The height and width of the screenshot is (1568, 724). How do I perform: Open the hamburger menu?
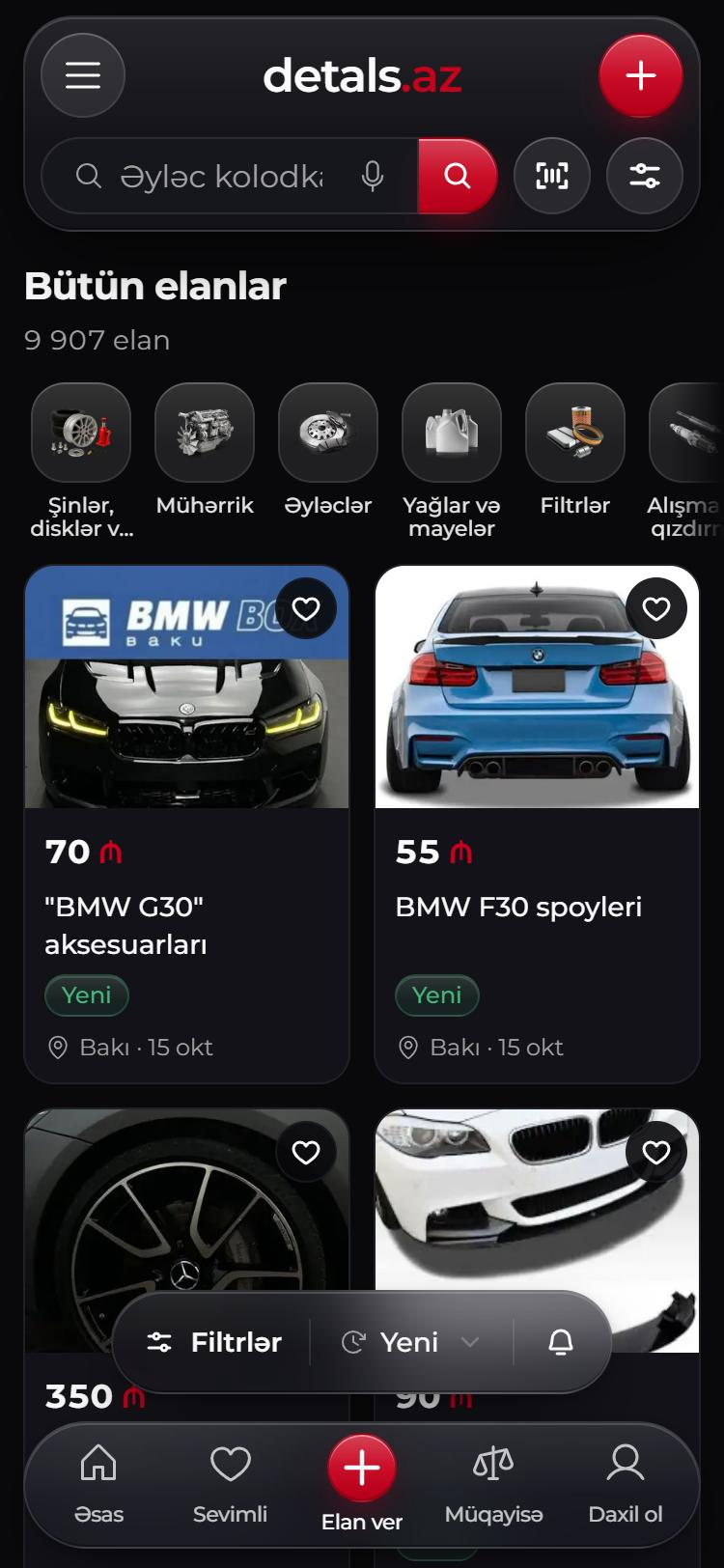[83, 75]
